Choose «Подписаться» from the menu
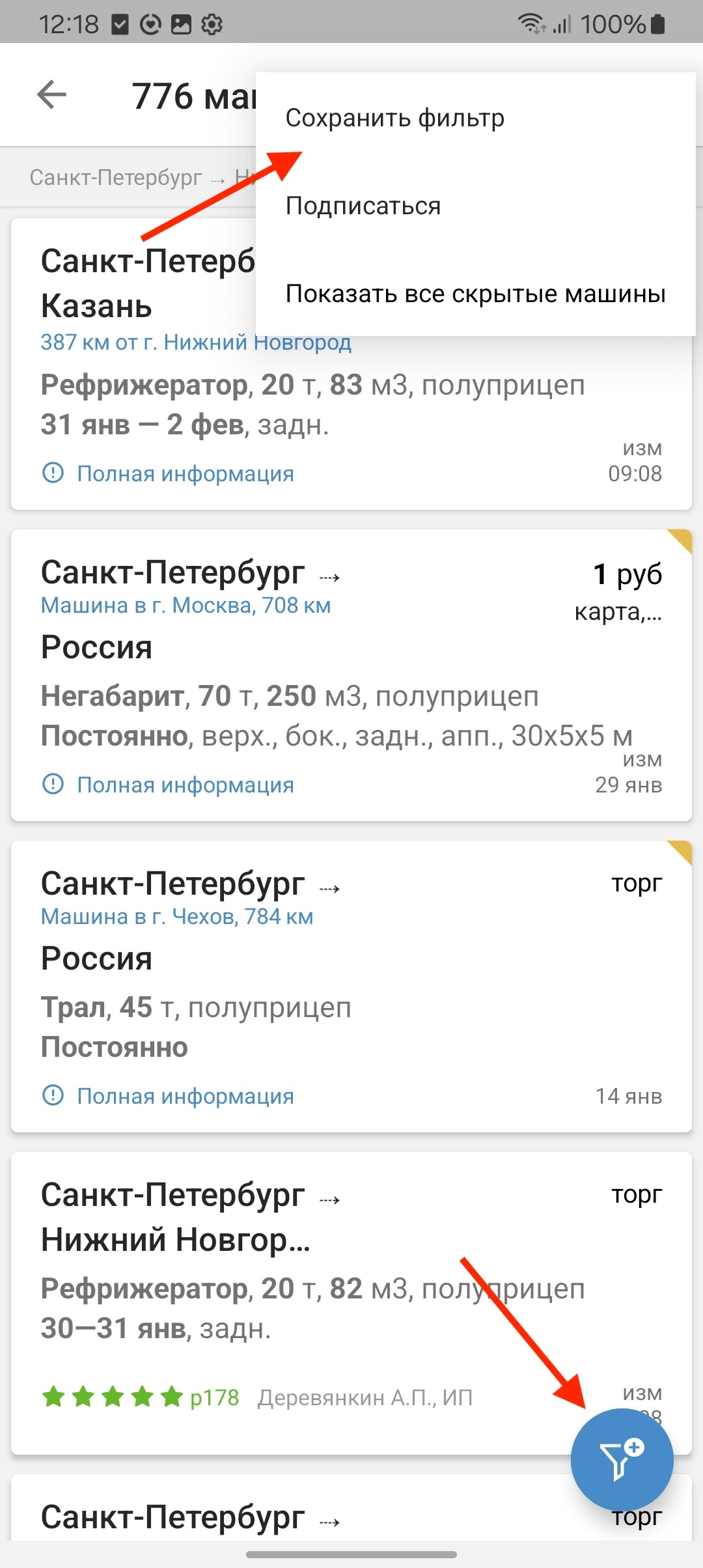 pyautogui.click(x=363, y=206)
